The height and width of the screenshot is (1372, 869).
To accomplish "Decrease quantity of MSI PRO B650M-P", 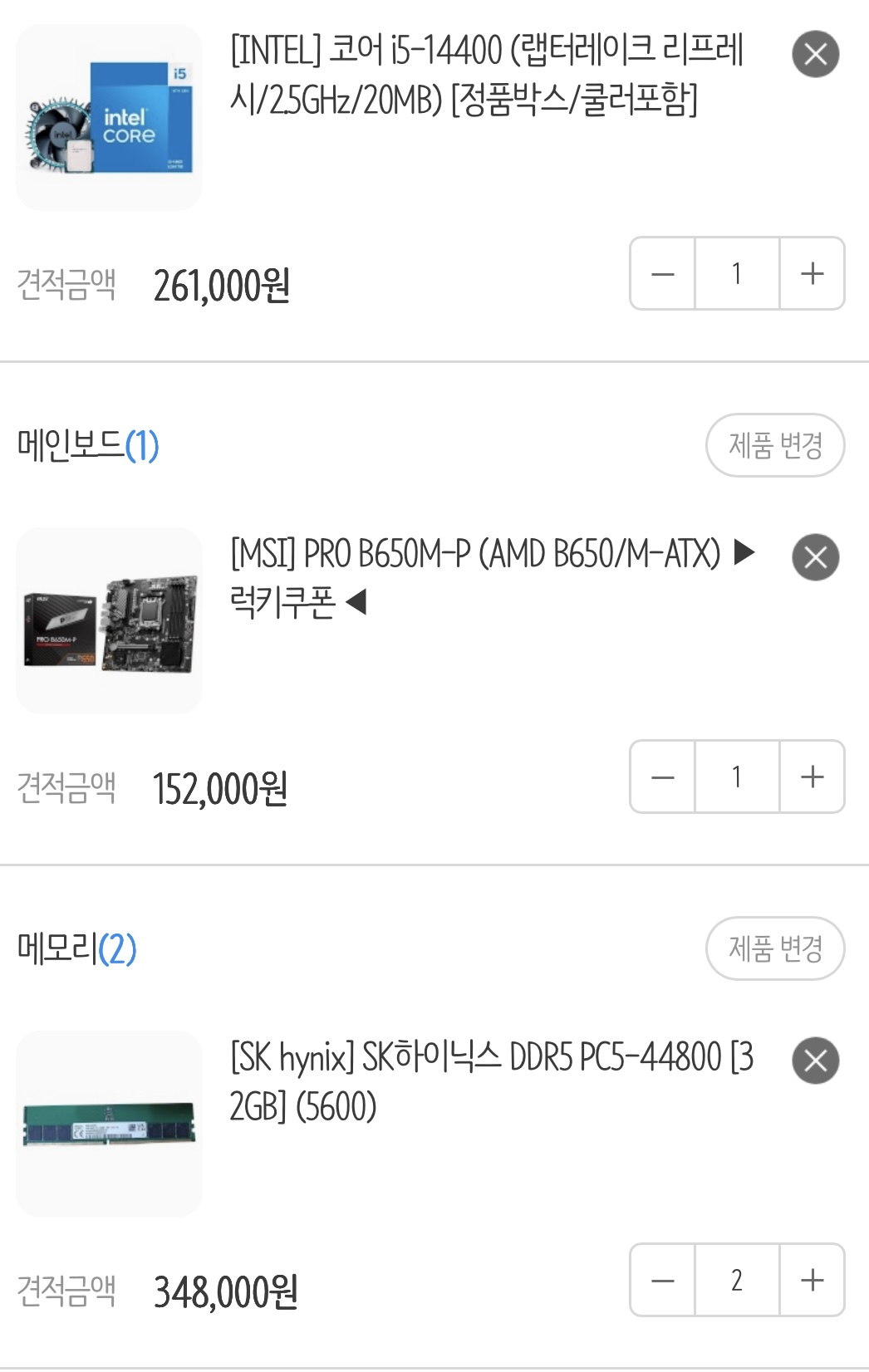I will (x=662, y=777).
